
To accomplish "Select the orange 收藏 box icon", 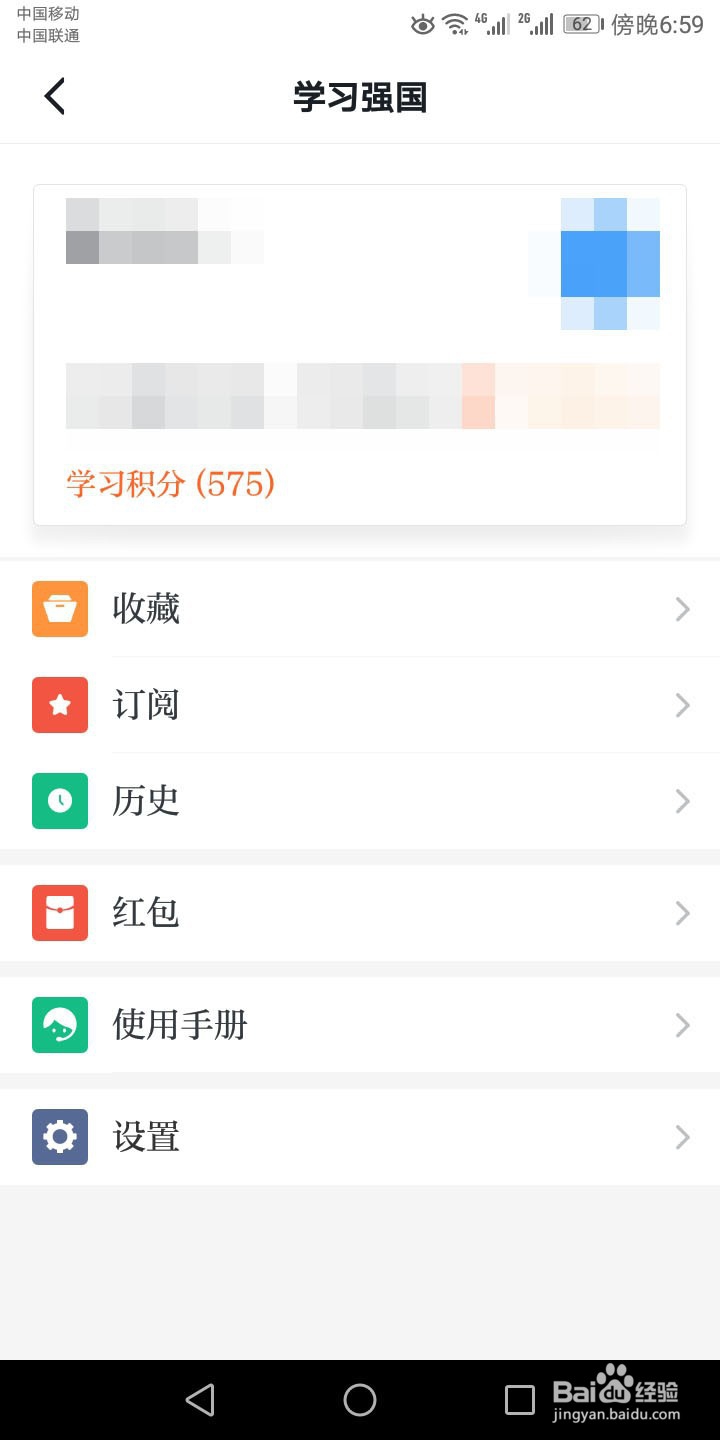I will pyautogui.click(x=59, y=609).
